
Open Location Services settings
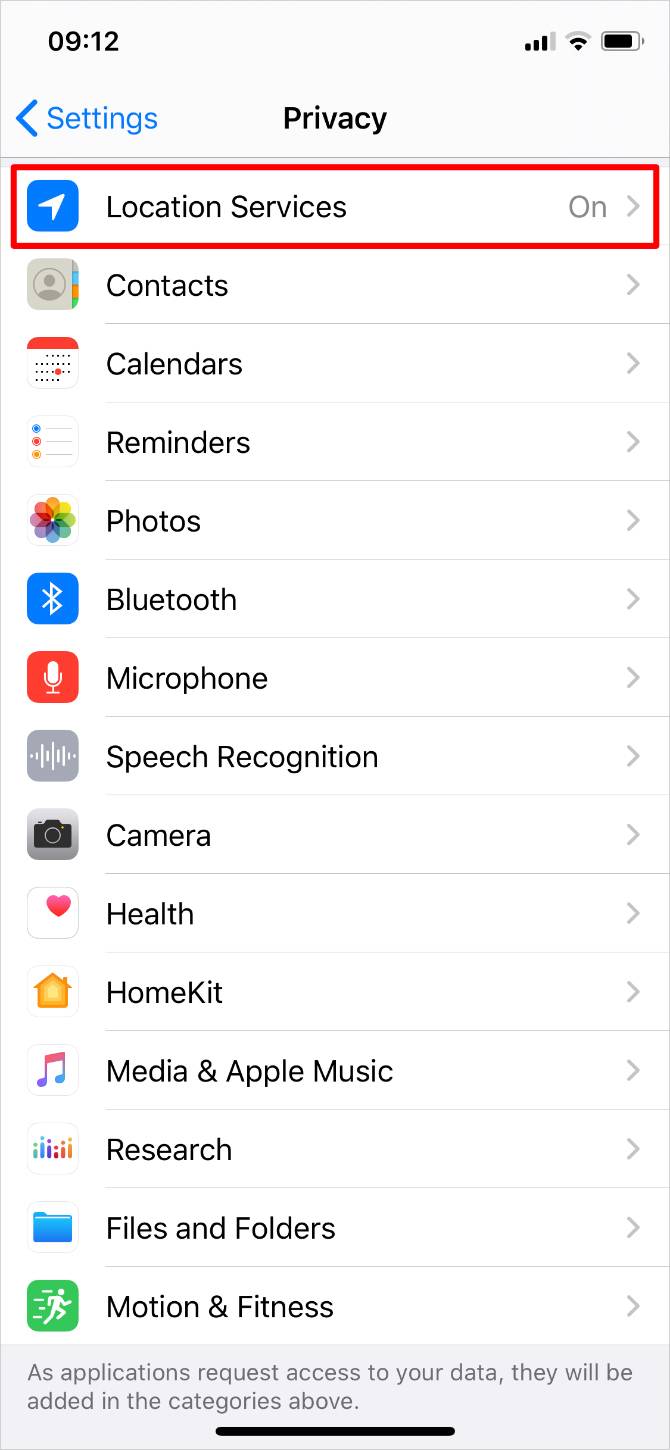click(x=334, y=207)
